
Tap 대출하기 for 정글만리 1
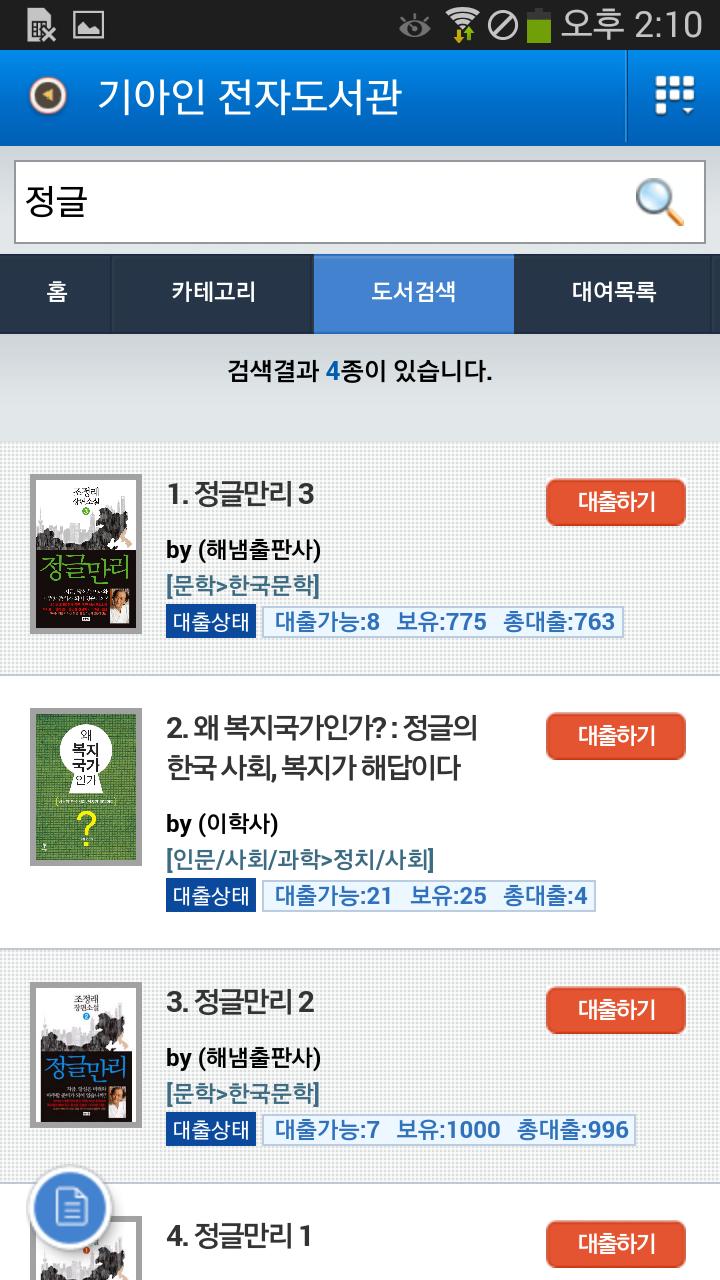point(615,1244)
